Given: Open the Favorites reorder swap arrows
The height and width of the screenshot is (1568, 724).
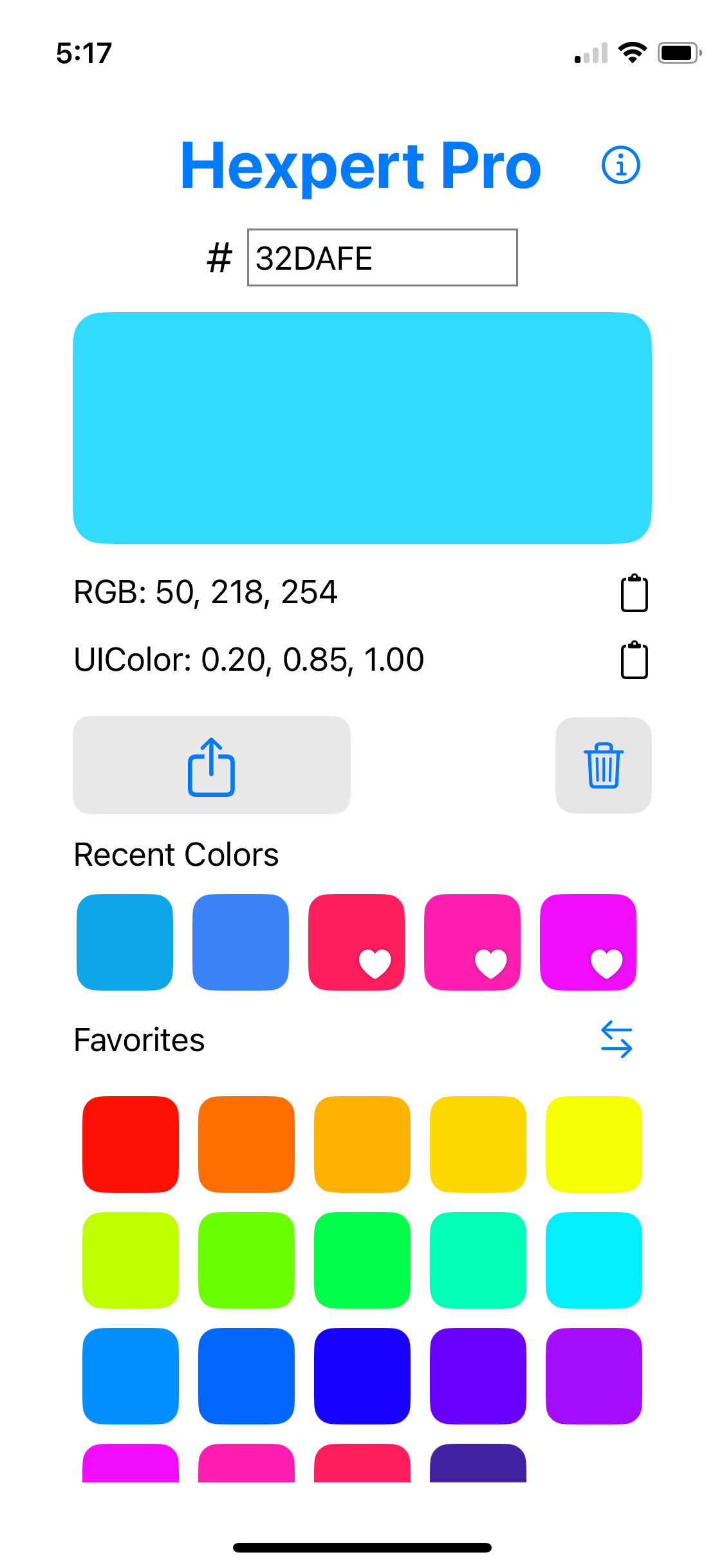Looking at the screenshot, I should point(616,1040).
